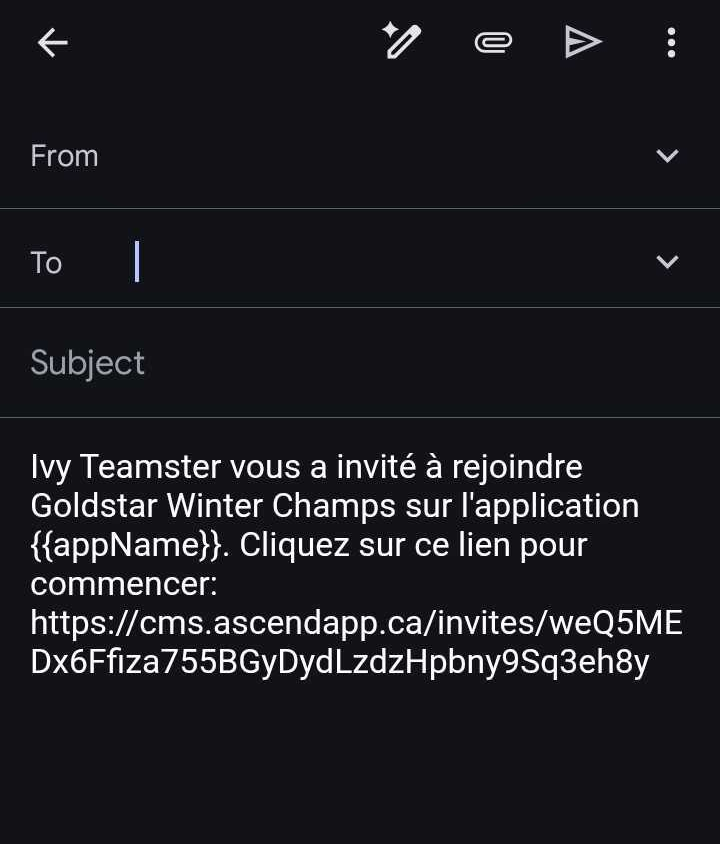Open the attachment paperclip icon

(490, 42)
